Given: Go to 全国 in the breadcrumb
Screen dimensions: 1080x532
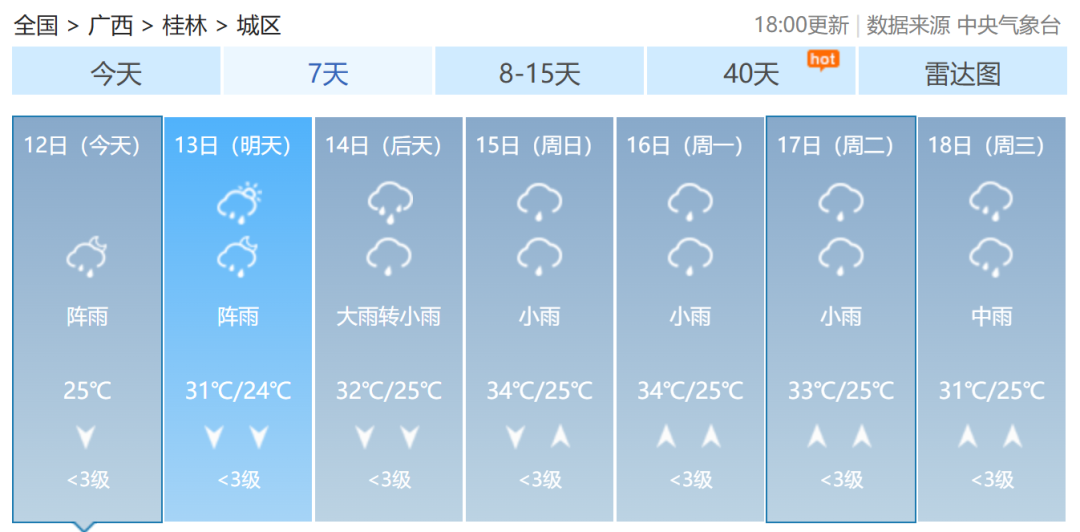Looking at the screenshot, I should (x=36, y=25).
